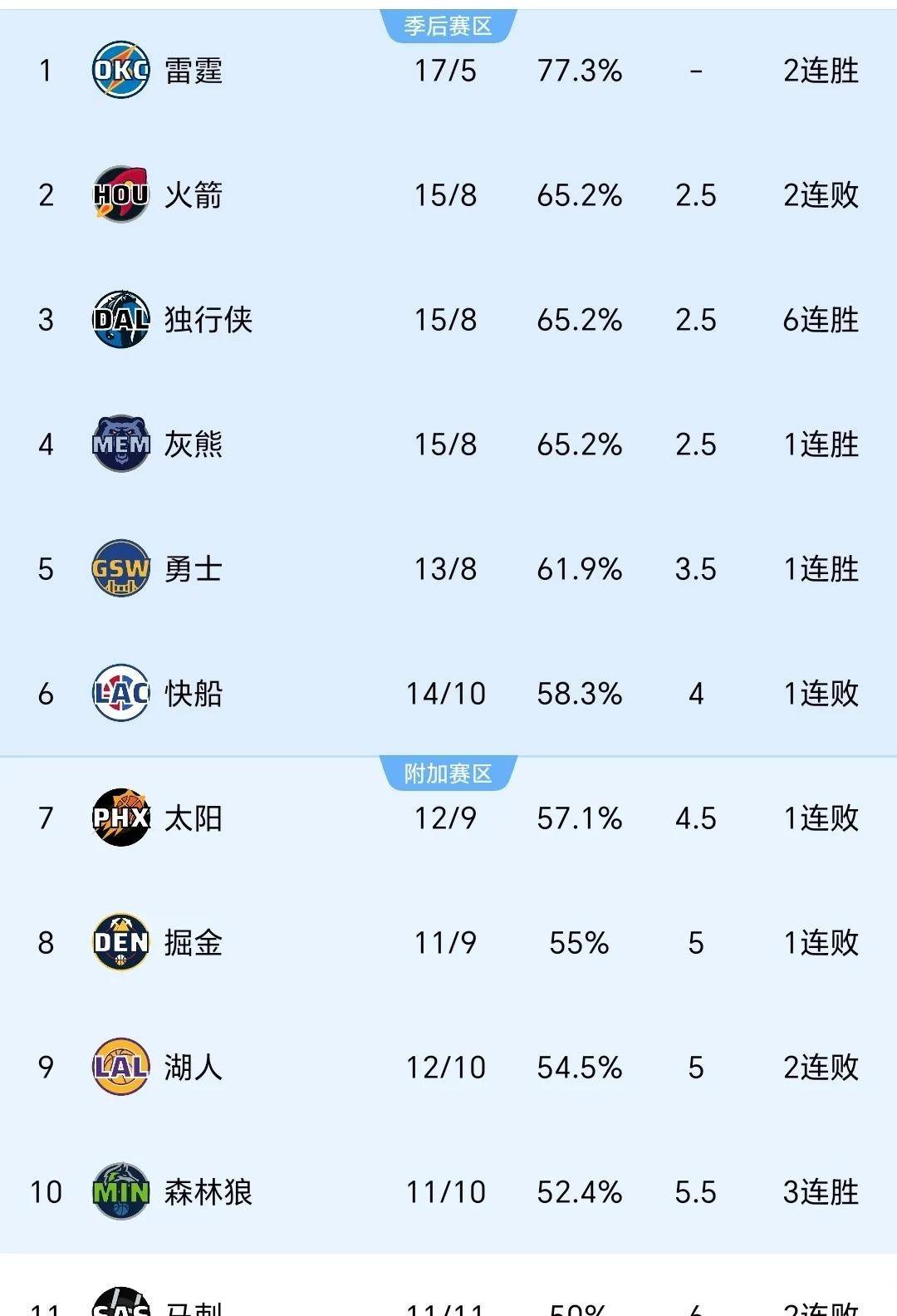Open the 附加赛区 section label

coord(447,773)
